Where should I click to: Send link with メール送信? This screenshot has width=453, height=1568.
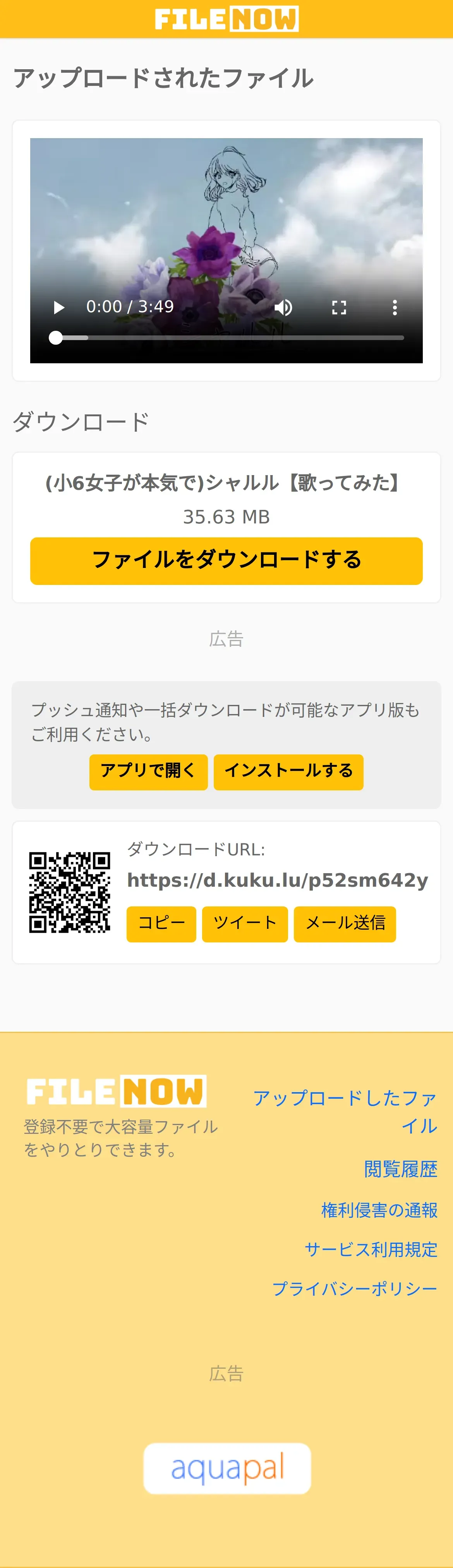click(345, 923)
